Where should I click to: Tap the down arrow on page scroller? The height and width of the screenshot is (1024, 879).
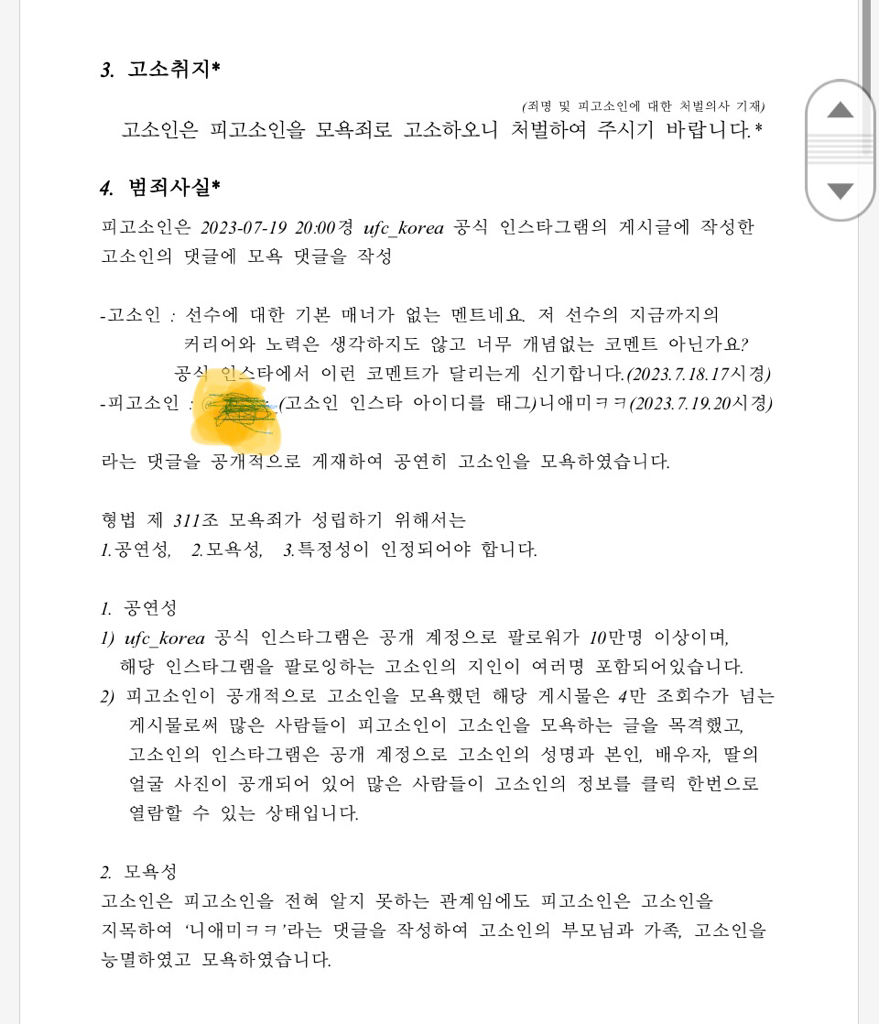coord(840,191)
